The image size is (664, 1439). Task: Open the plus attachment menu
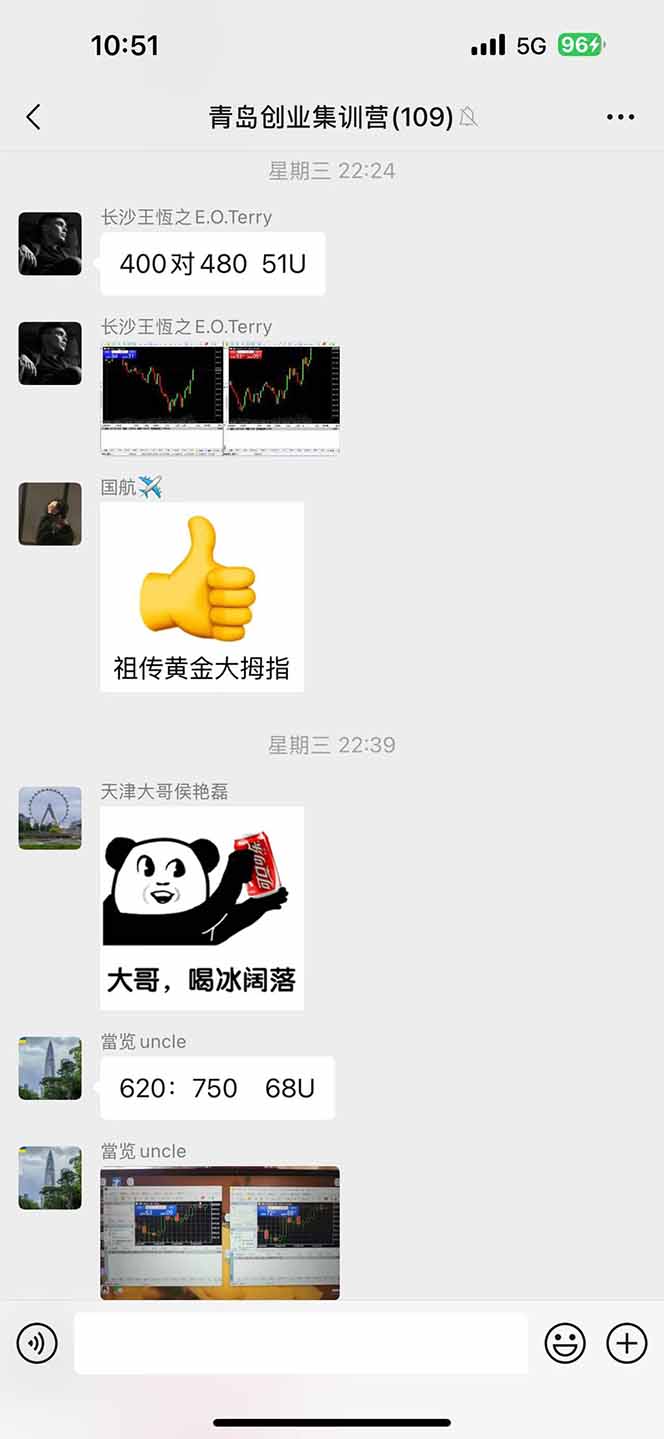pyautogui.click(x=627, y=1343)
